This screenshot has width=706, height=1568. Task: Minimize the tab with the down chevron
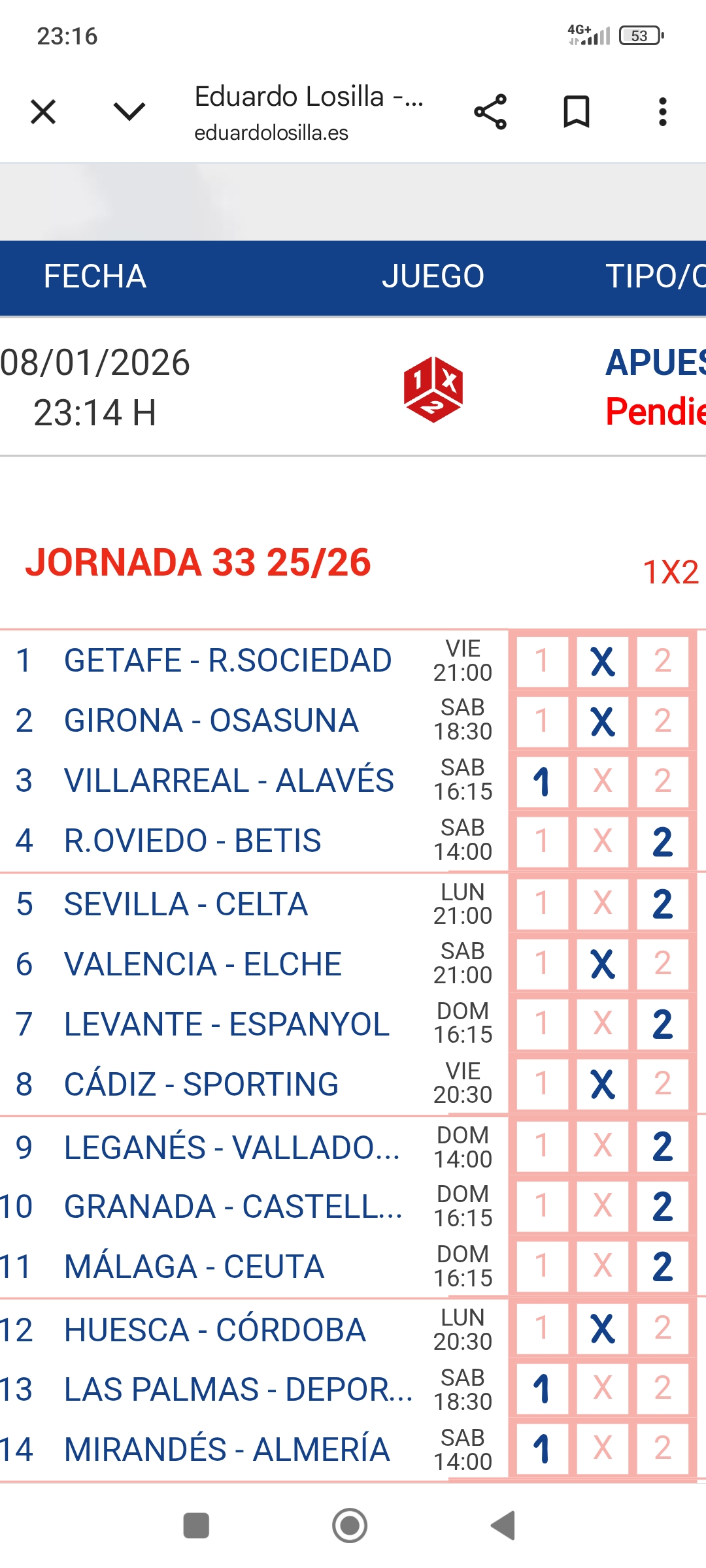coord(129,112)
